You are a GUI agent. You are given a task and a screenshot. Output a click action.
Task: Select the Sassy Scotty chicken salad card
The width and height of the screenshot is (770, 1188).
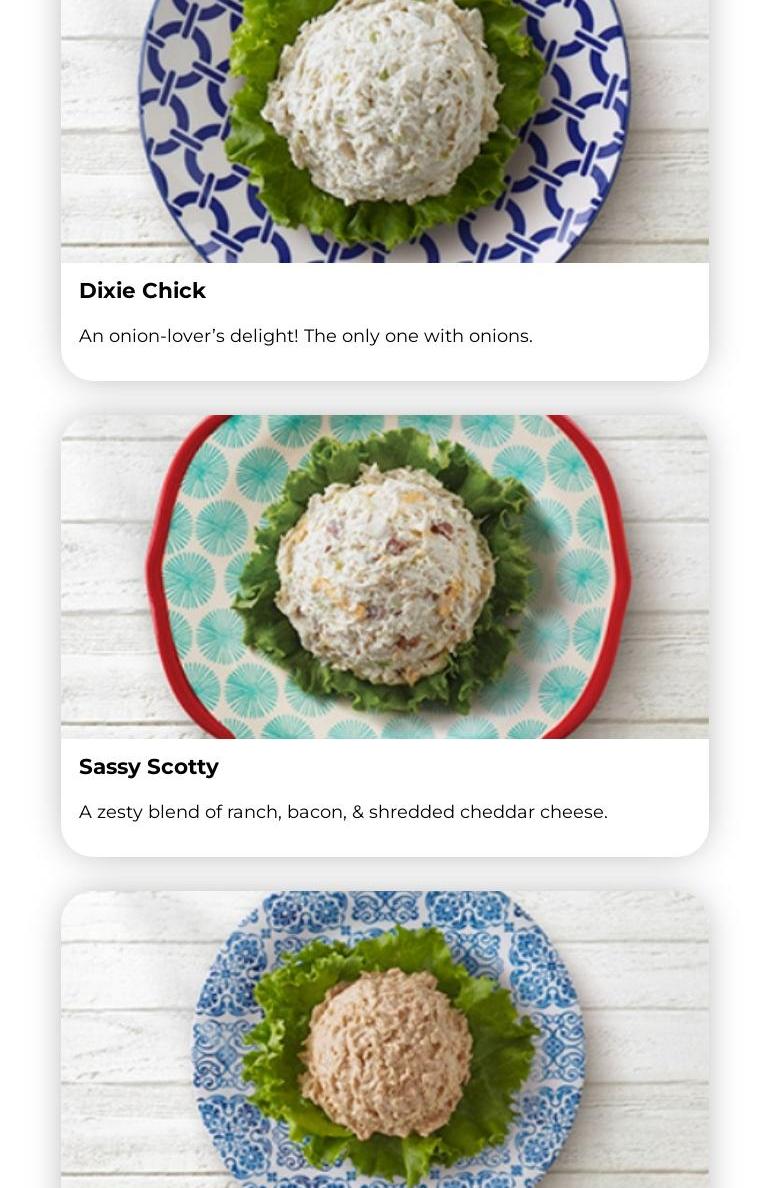(384, 636)
